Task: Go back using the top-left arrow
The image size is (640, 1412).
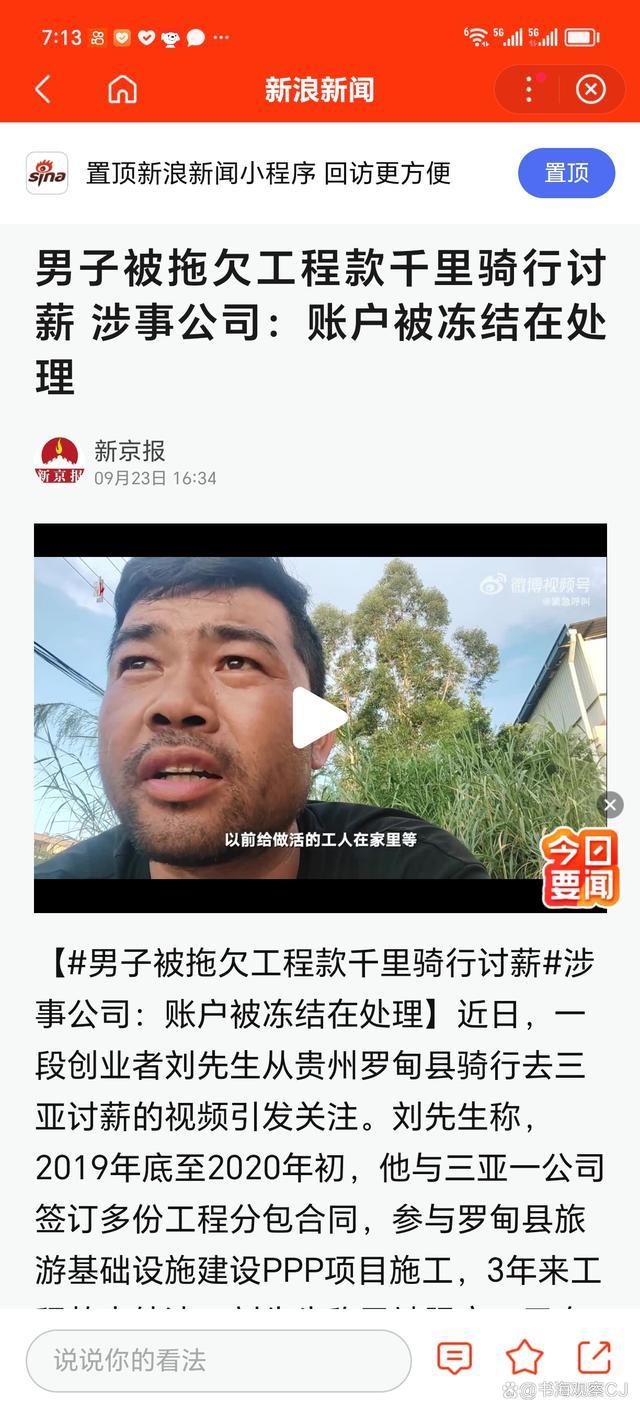Action: click(x=43, y=90)
